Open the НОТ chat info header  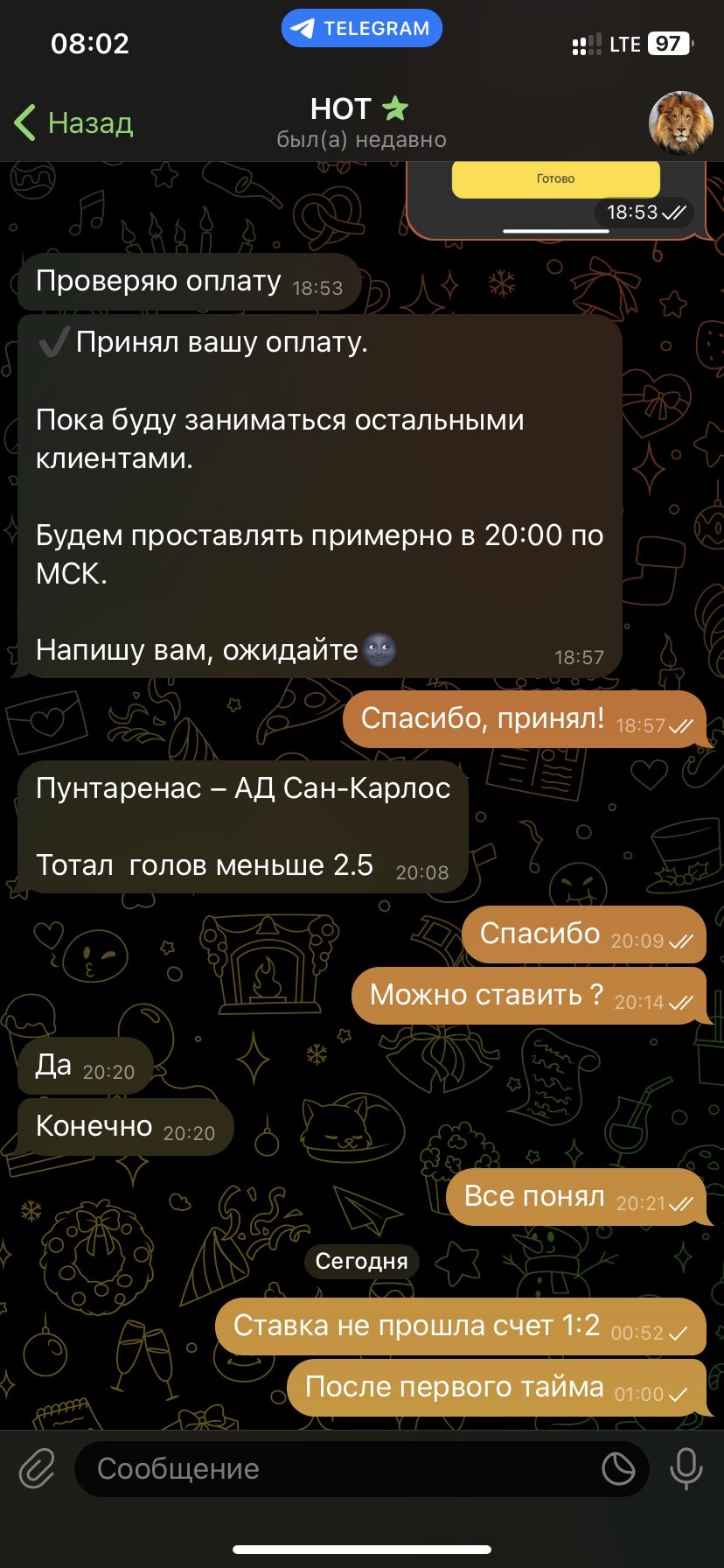(361, 122)
